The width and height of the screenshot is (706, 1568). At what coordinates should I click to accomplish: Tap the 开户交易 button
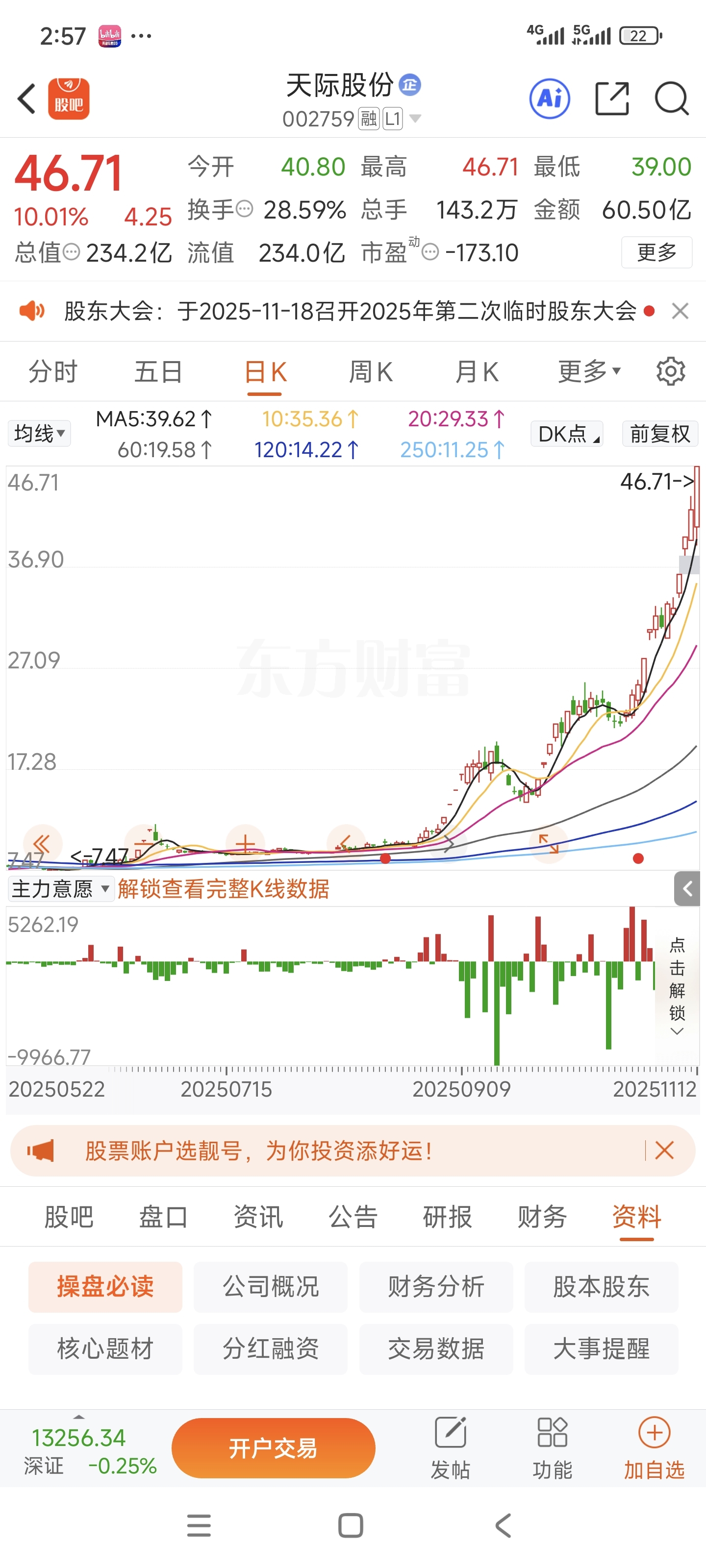(274, 1448)
